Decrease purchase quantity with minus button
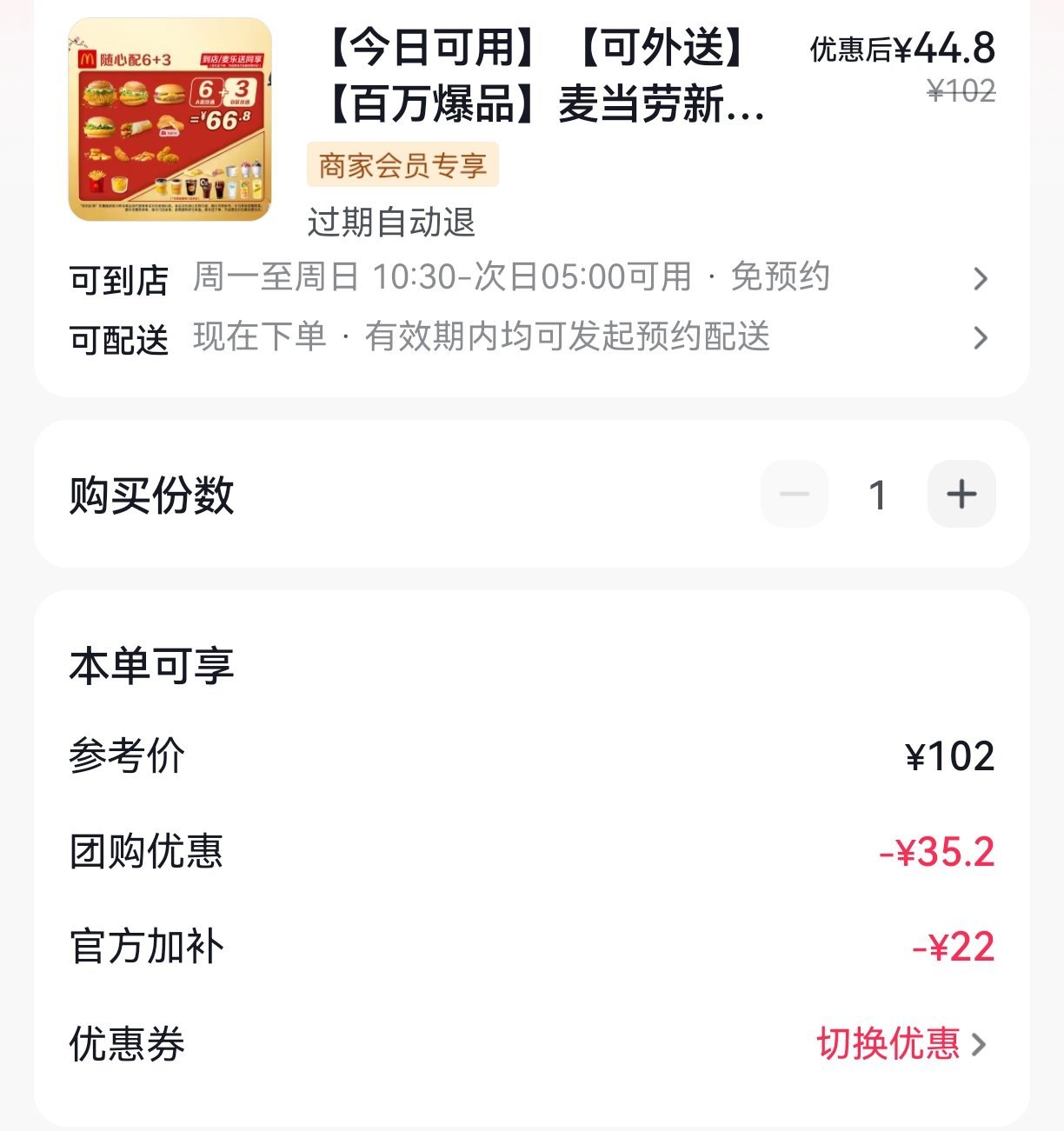Image resolution: width=1064 pixels, height=1131 pixels. [794, 494]
